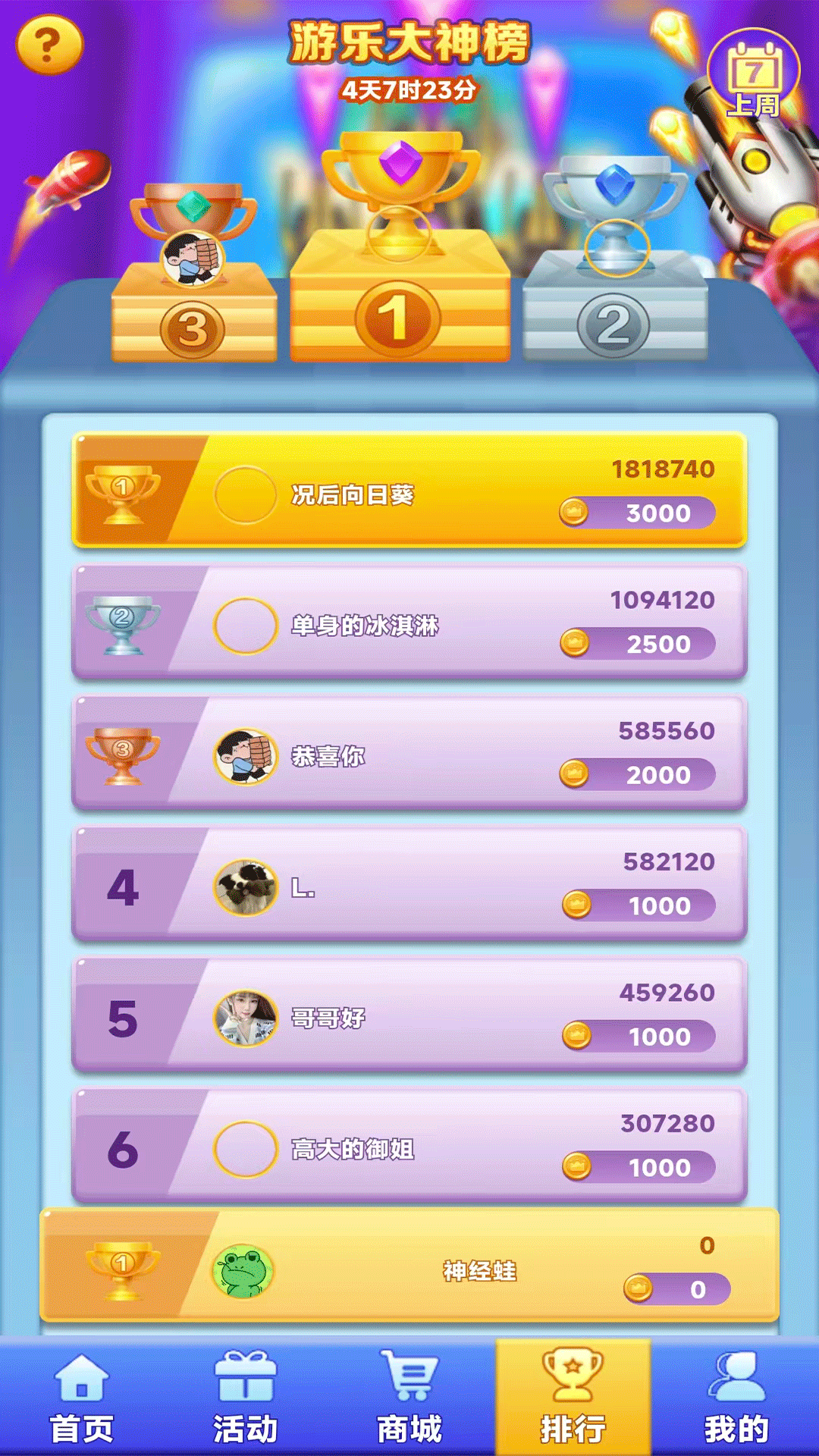Image resolution: width=819 pixels, height=1456 pixels.
Task: Open the question mark help icon
Action: (x=49, y=45)
